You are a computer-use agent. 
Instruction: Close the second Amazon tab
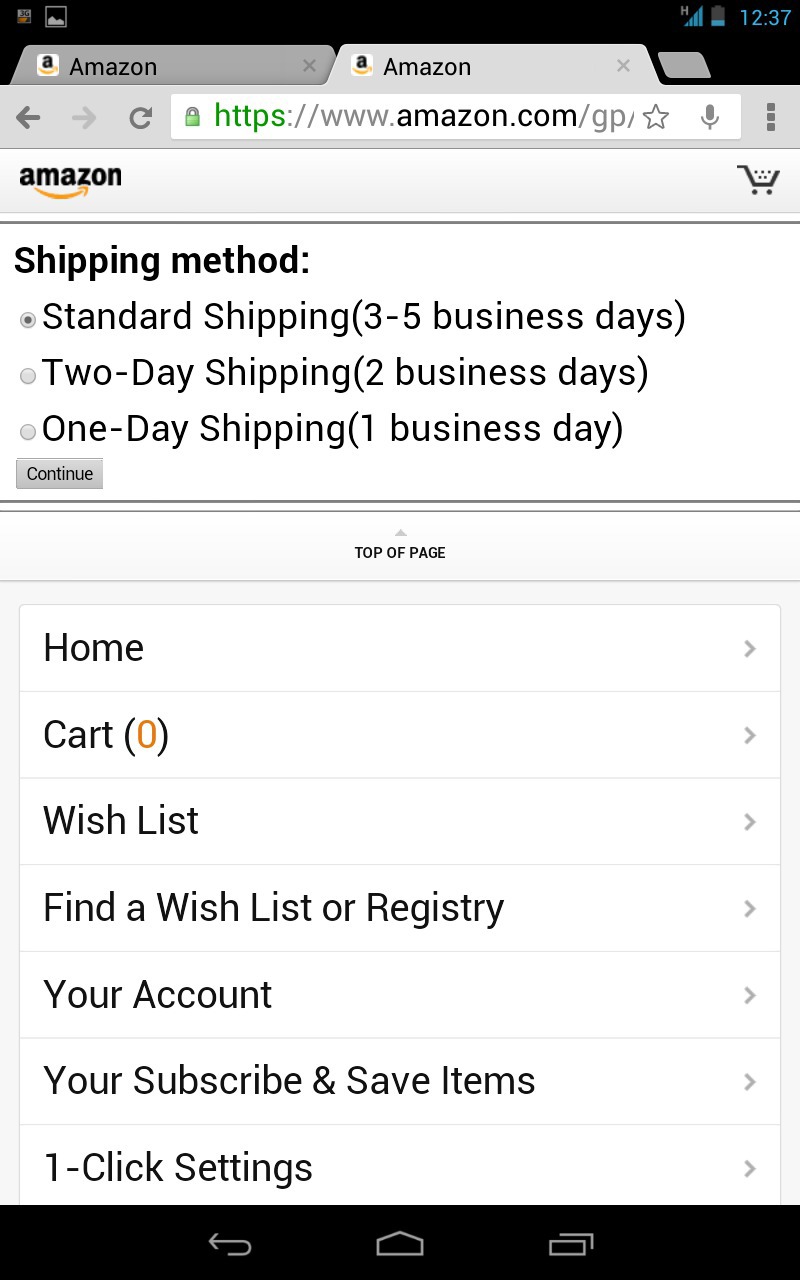click(x=623, y=66)
